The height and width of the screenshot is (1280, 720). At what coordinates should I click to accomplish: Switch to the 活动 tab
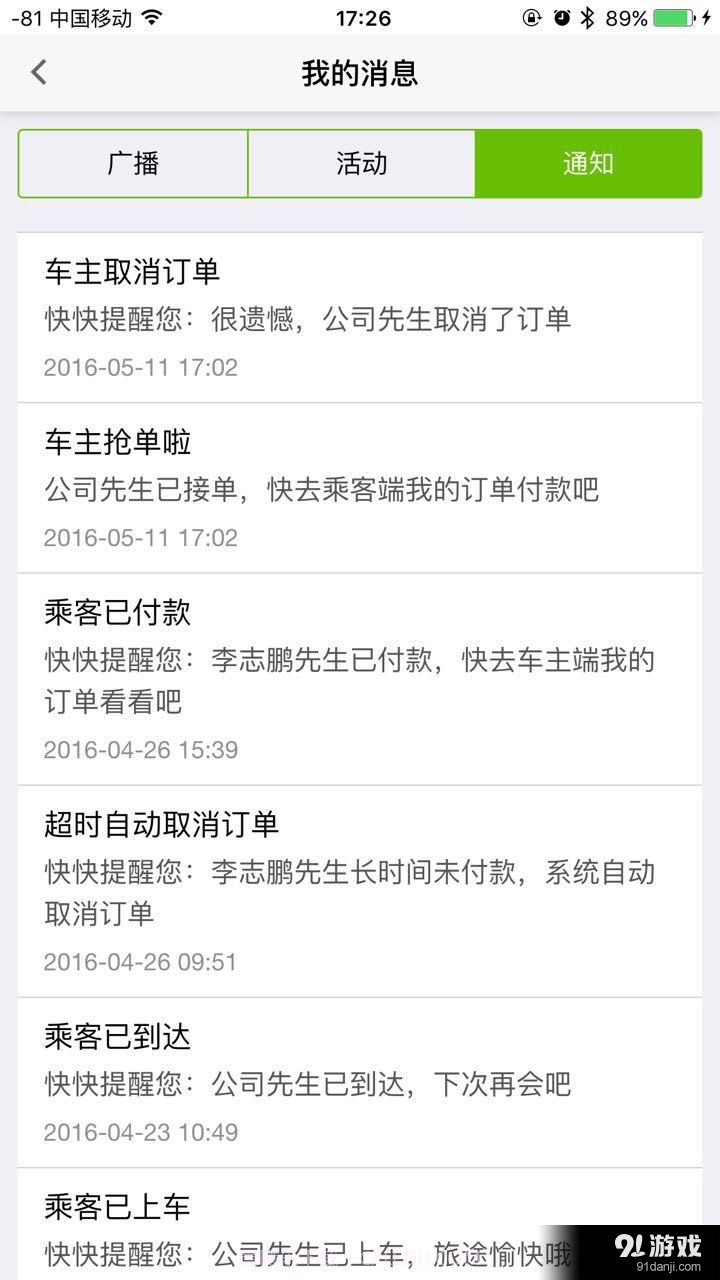pyautogui.click(x=361, y=163)
